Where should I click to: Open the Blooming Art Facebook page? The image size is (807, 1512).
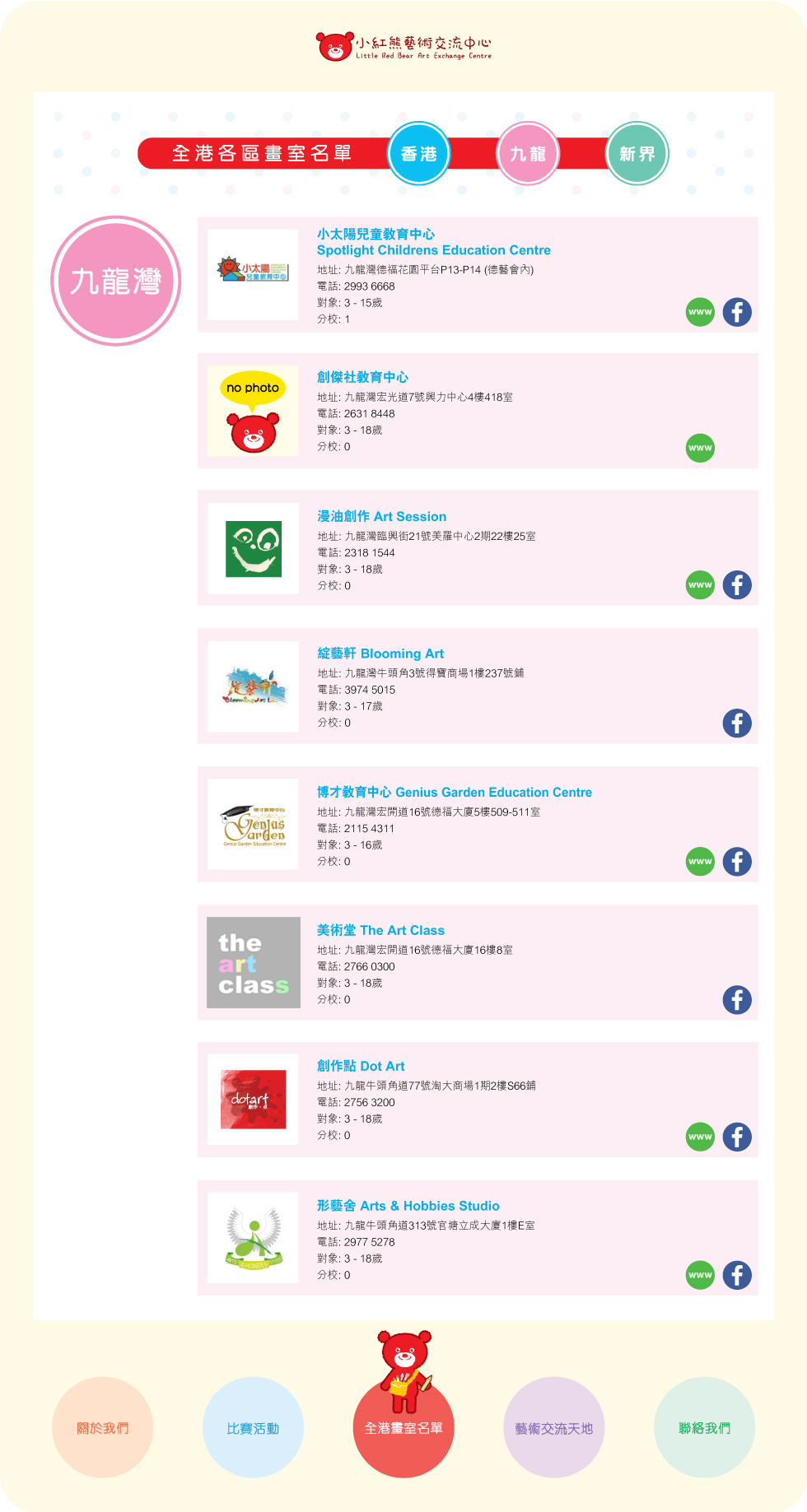(737, 723)
